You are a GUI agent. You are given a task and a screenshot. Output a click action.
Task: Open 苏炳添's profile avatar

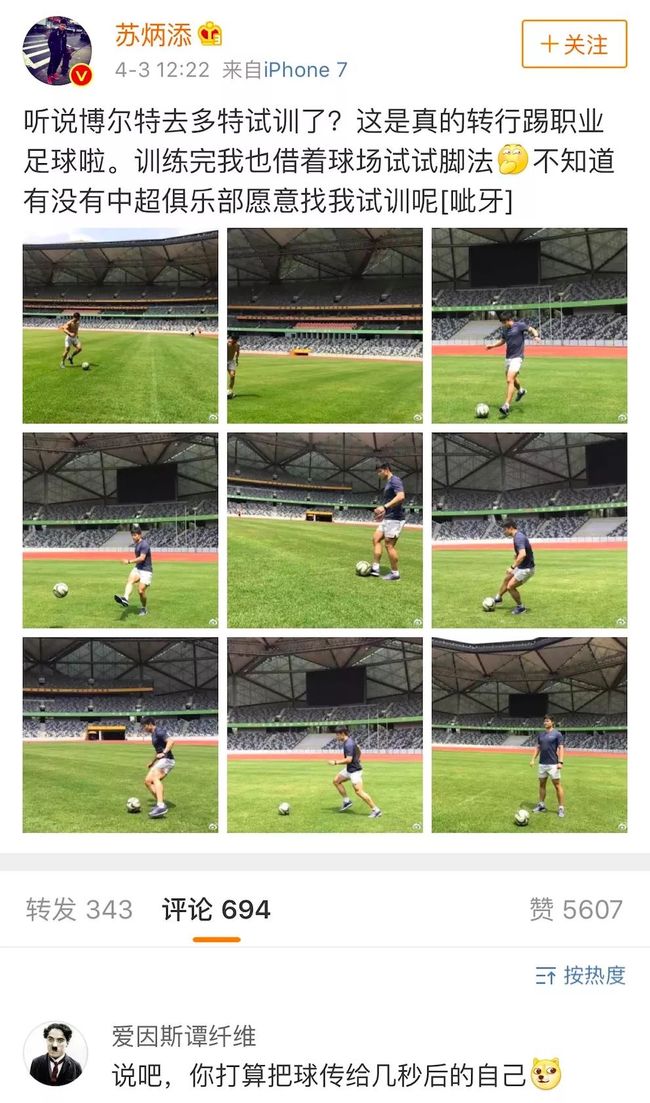(x=57, y=51)
